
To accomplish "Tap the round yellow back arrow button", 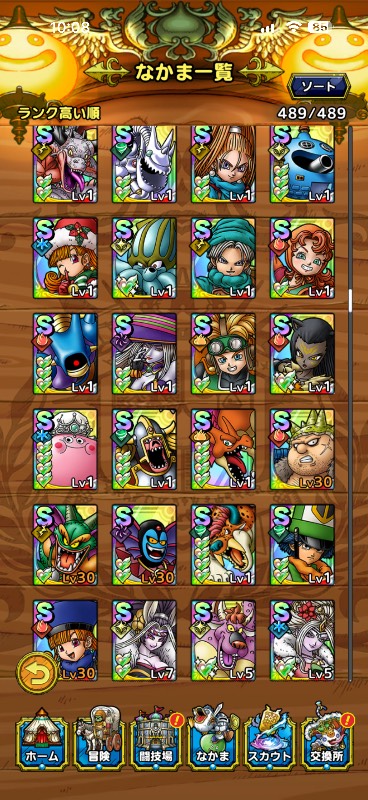I will coord(38,672).
